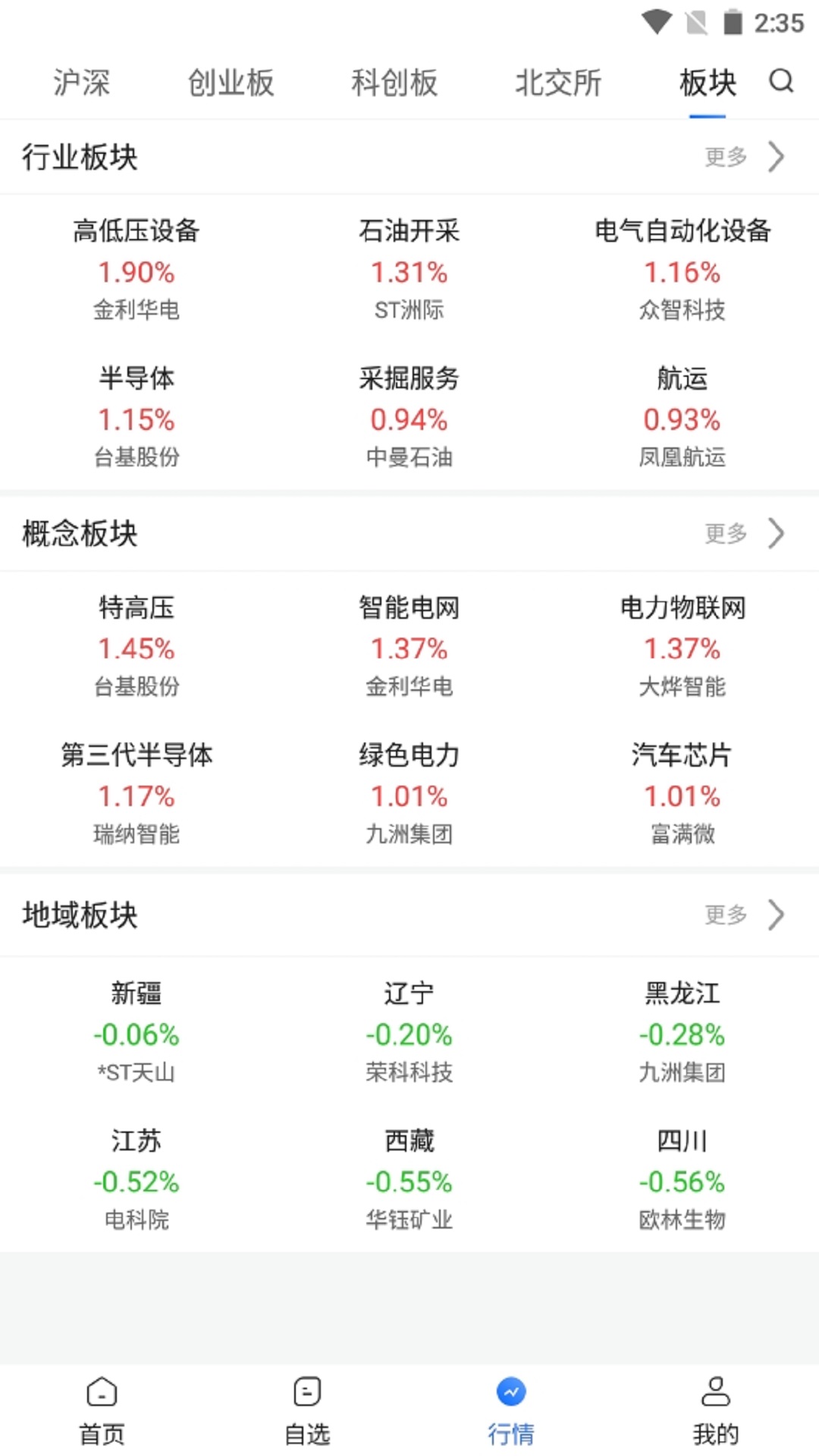Open the 石油开采 sector
The image size is (819, 1456).
pos(409,269)
